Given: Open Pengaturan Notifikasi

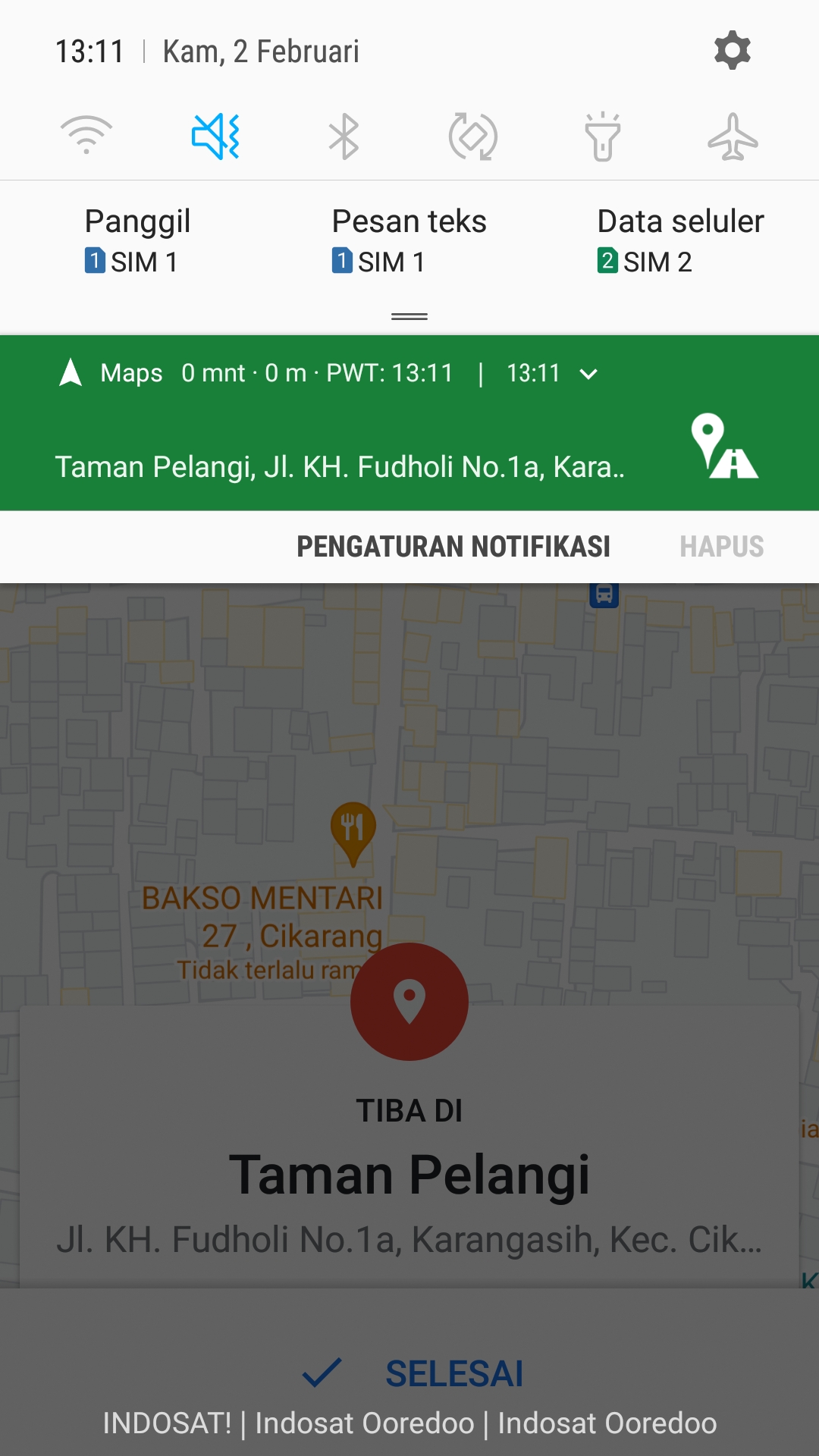Looking at the screenshot, I should 453,547.
